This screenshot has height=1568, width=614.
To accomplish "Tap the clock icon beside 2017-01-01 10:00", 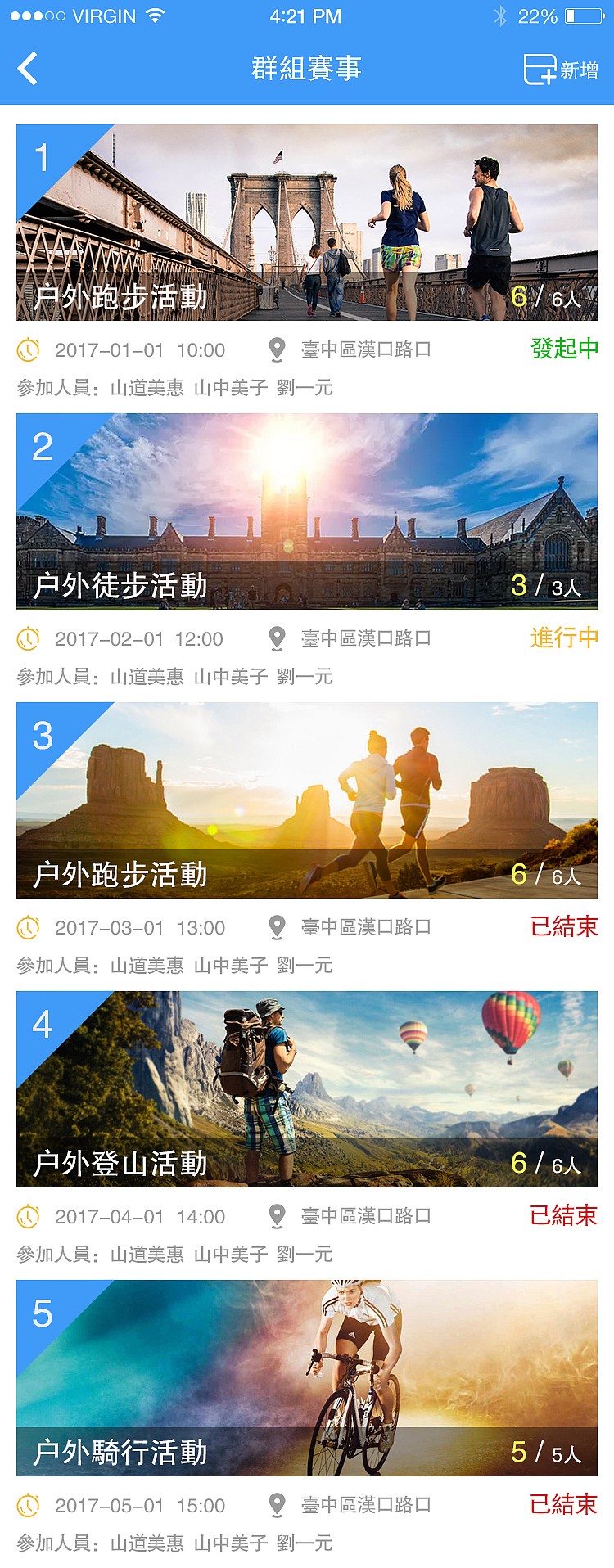I will [x=28, y=350].
